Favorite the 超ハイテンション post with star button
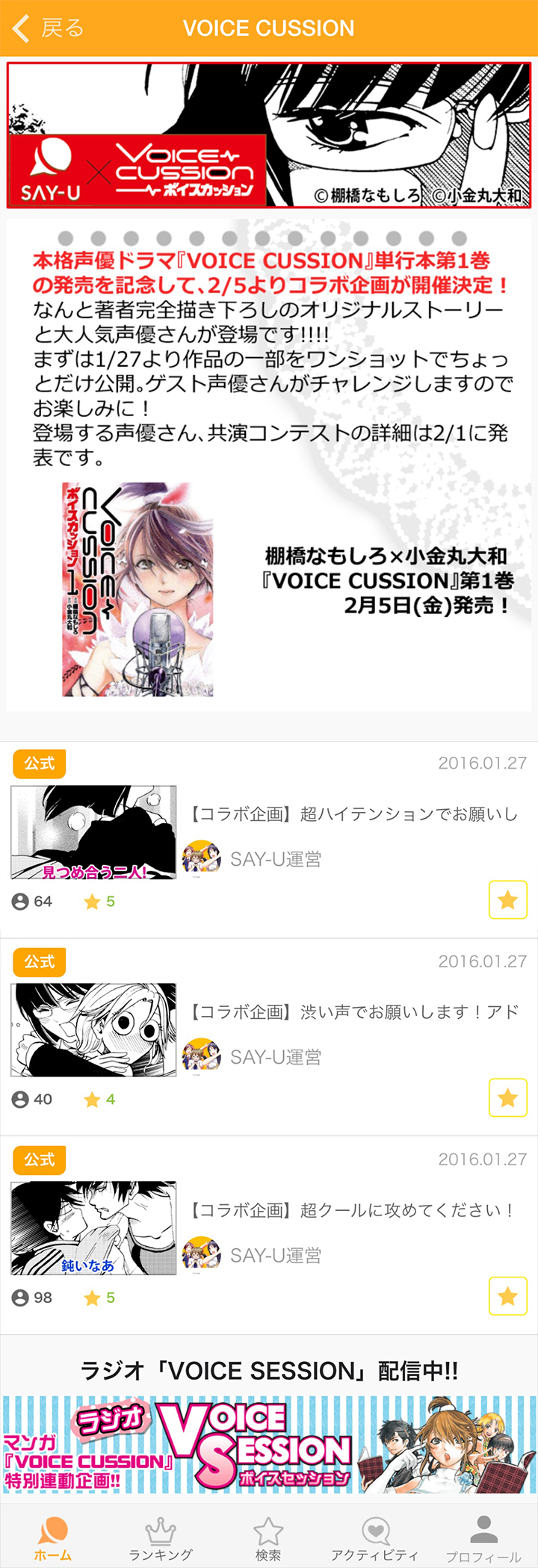The height and width of the screenshot is (1568, 538). click(x=507, y=899)
